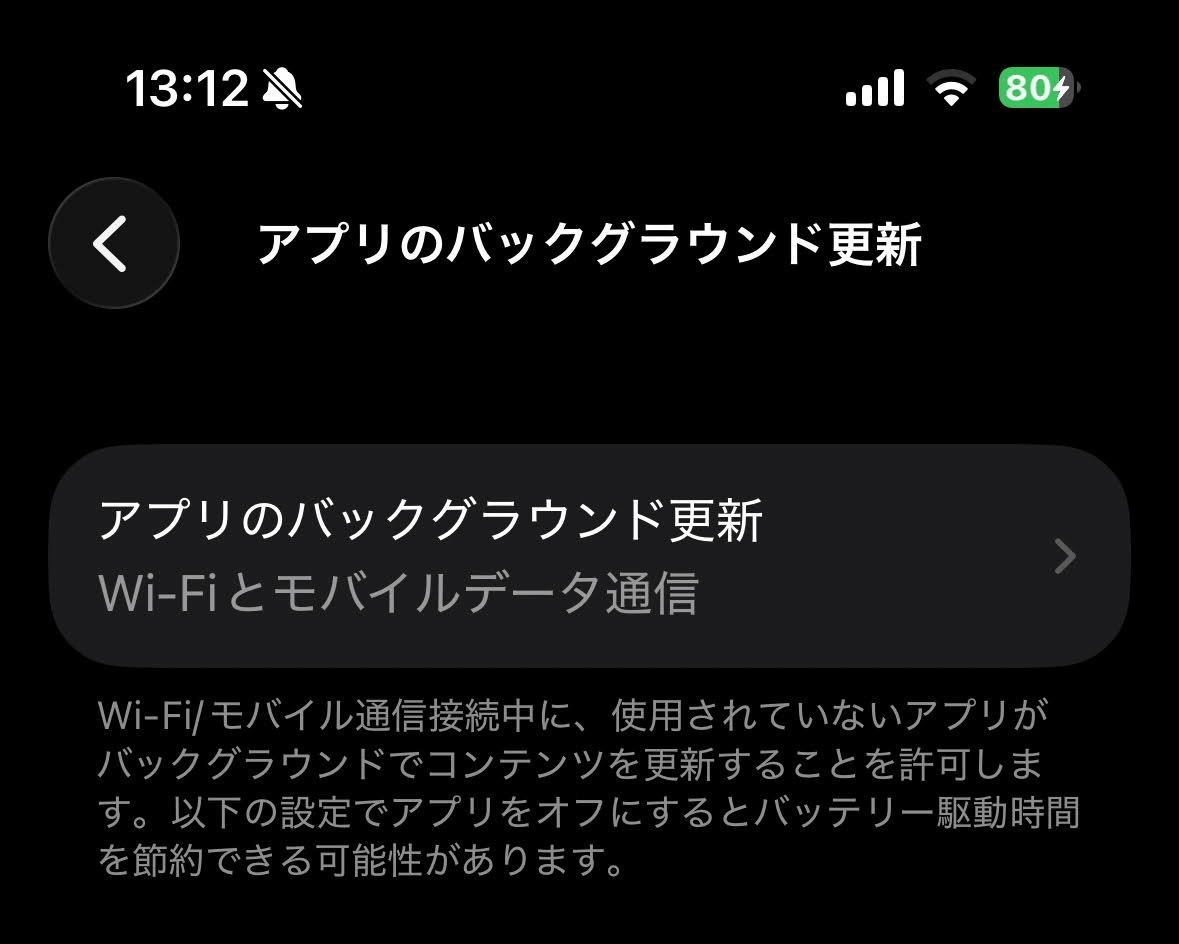Open アプリのバックグラウンド更新 row with Wi-Fiとモバイルデータ通信
This screenshot has width=1179, height=944.
(589, 556)
